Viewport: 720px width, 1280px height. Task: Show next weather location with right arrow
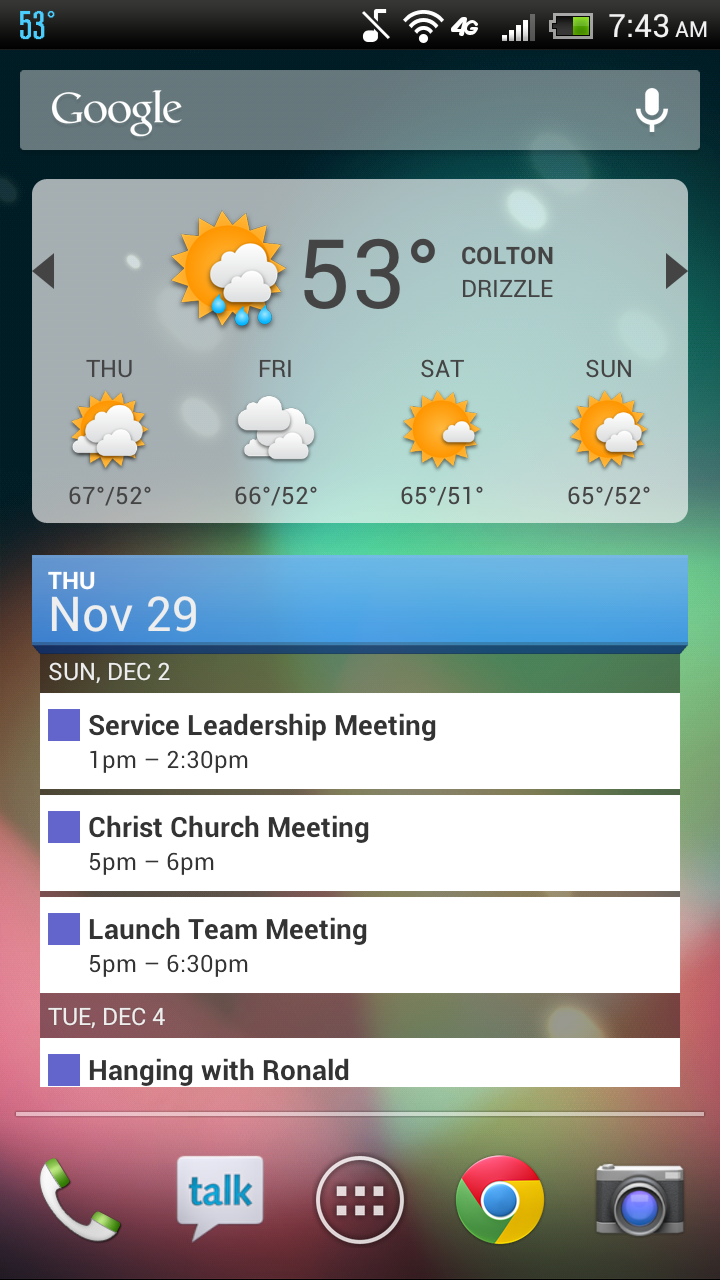(x=676, y=271)
